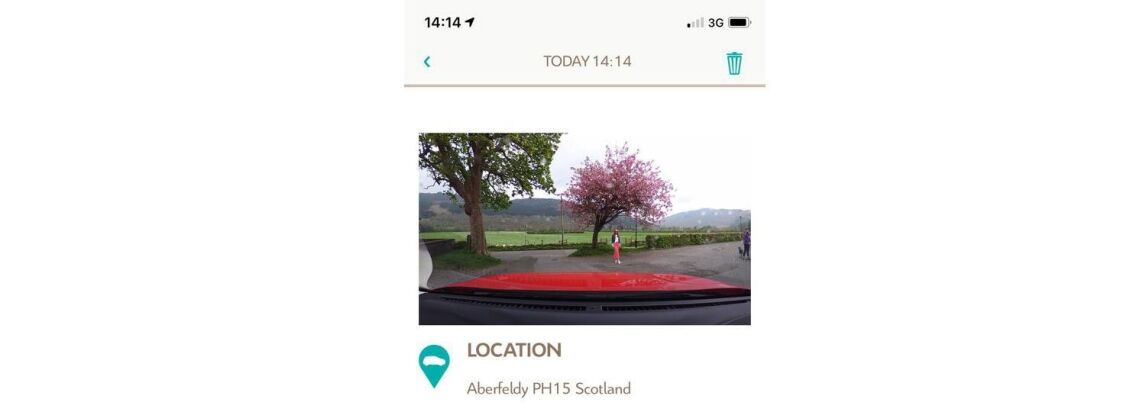Screen dimensions: 1146x412
Task: Go back using the left chevron
Action: [427, 62]
